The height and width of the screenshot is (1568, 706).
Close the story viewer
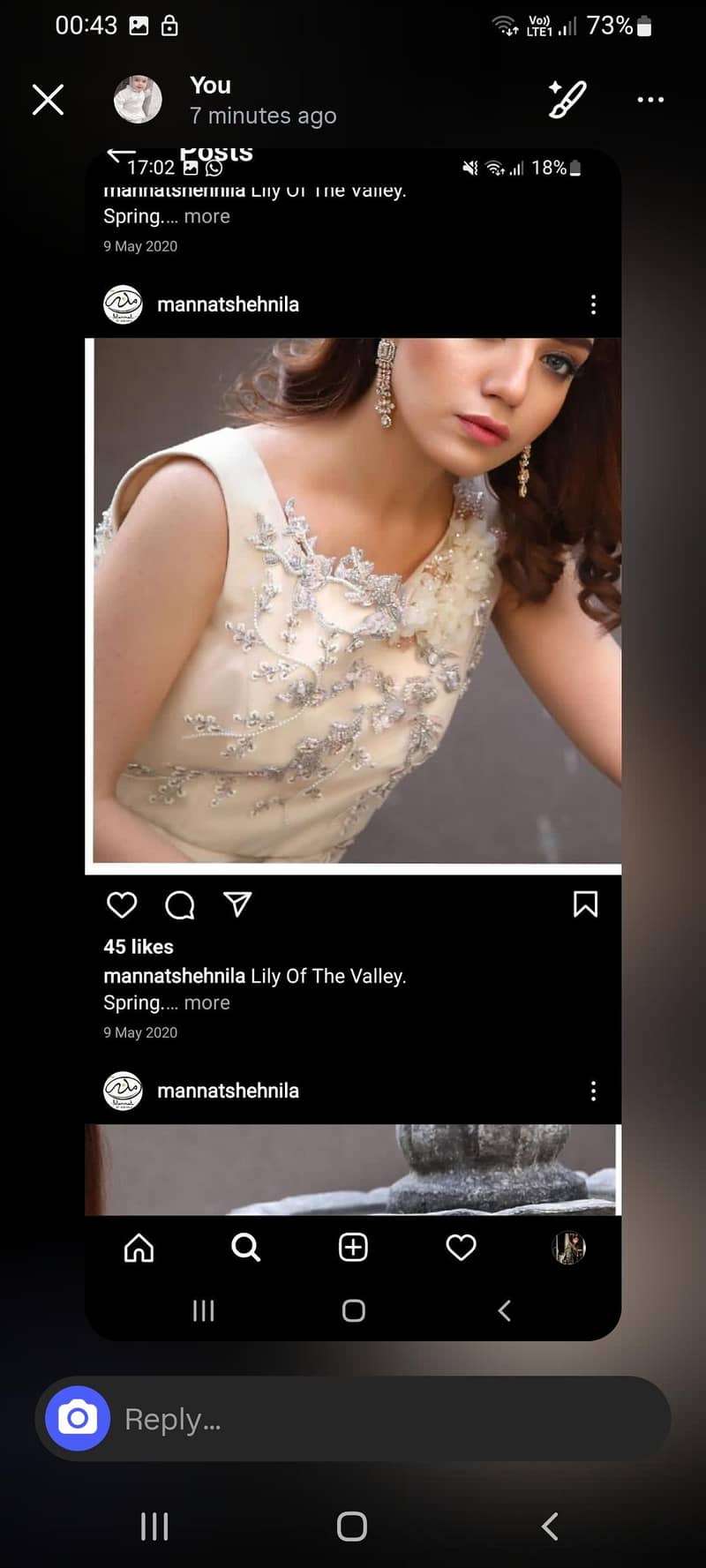click(48, 100)
